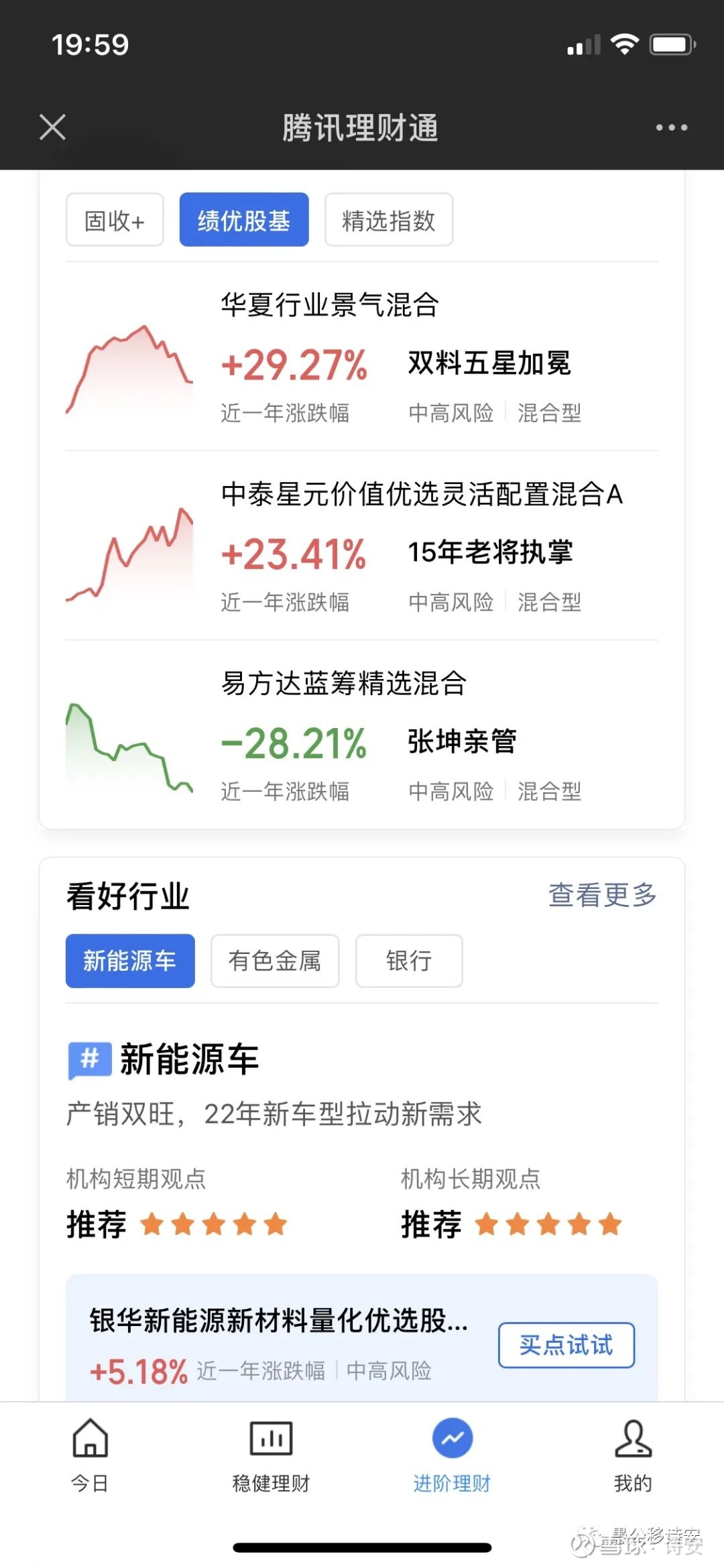Screen dimensions: 724x1568
Task: Switch to the 精选指数 tab
Action: coord(389,219)
